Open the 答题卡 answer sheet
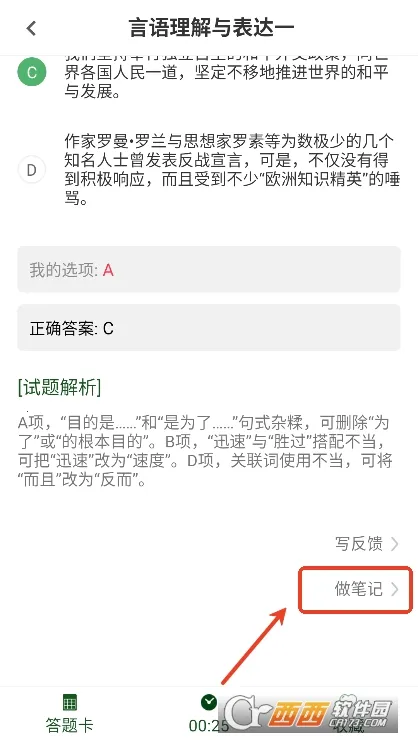The width and height of the screenshot is (418, 743). click(69, 715)
